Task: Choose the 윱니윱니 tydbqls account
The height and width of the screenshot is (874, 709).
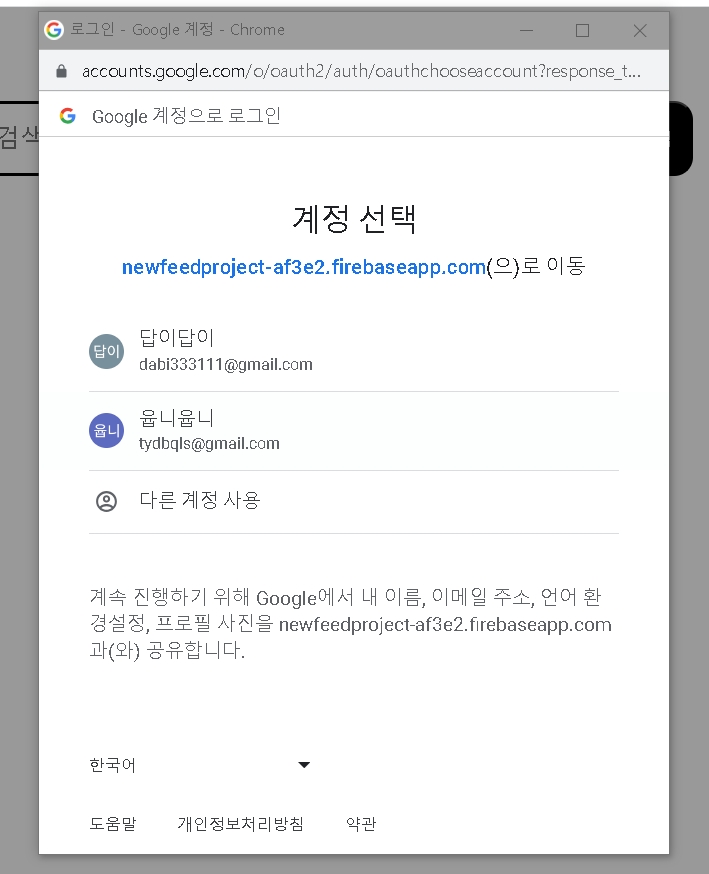Action: tap(353, 431)
